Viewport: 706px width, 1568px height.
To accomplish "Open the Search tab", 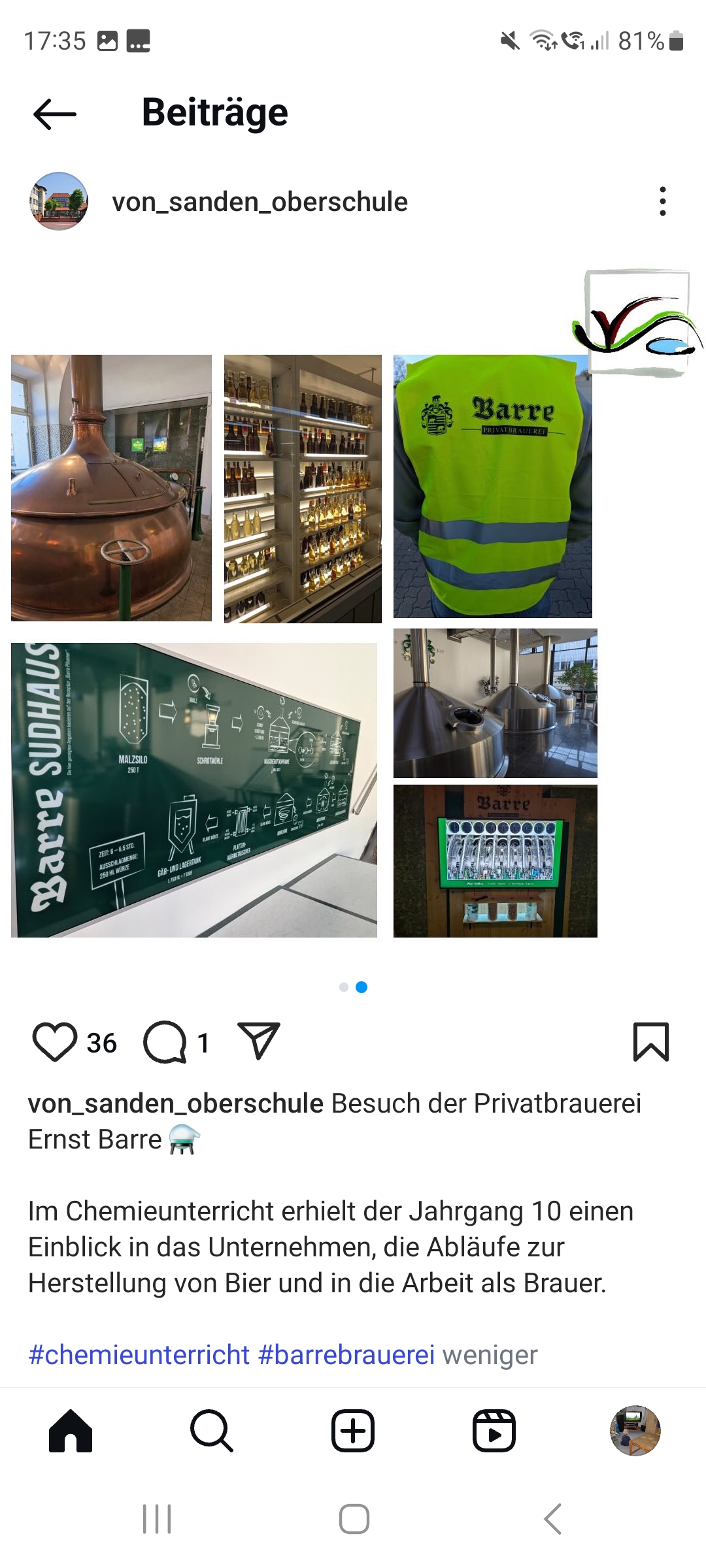I will coord(212,1431).
